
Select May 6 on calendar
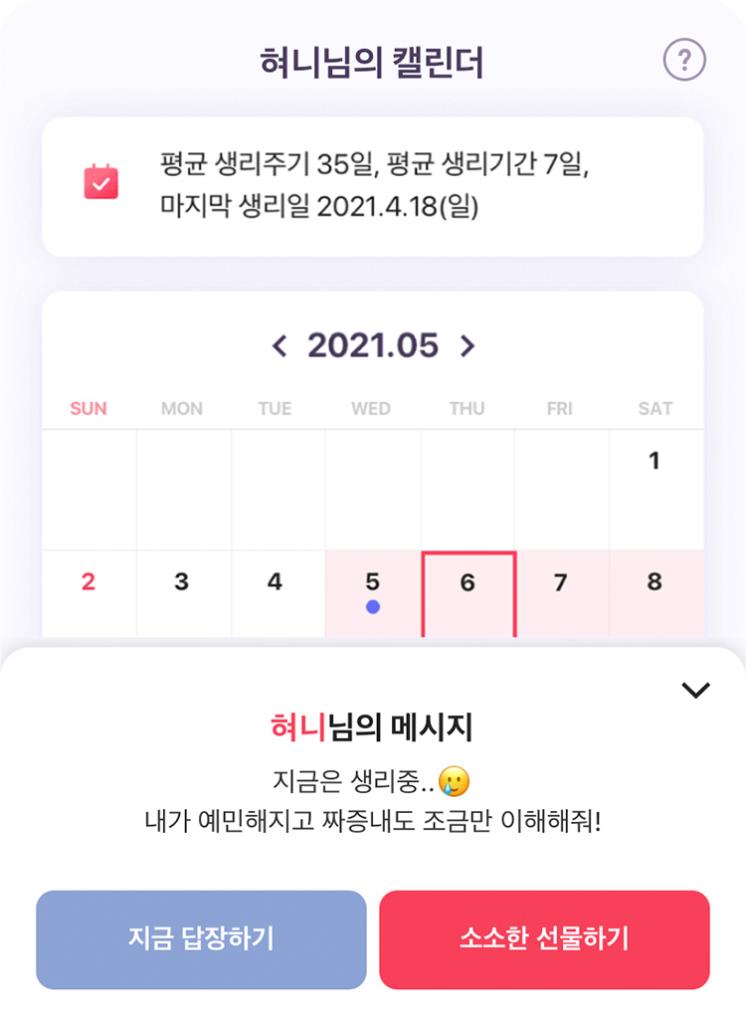tap(467, 592)
